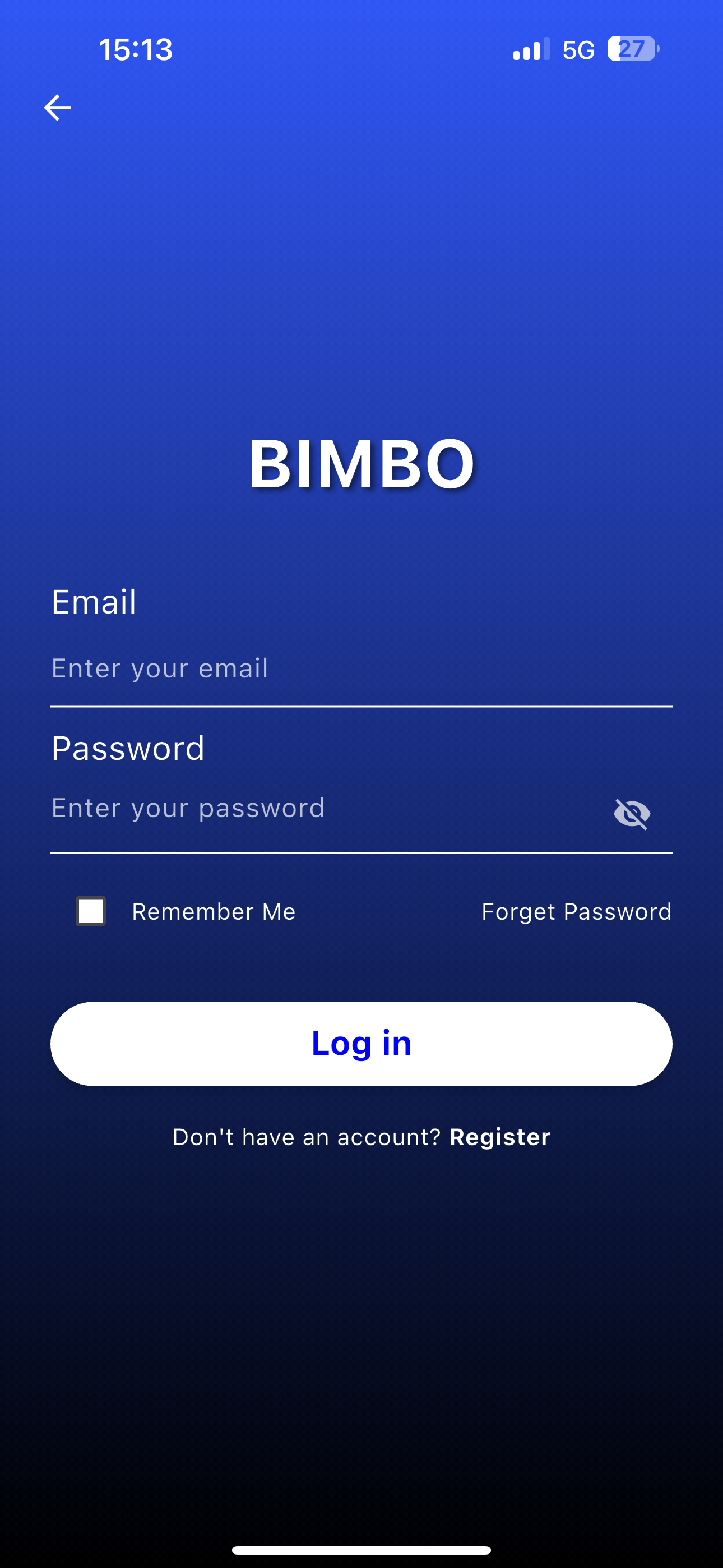Open Forget Password link

tap(576, 912)
